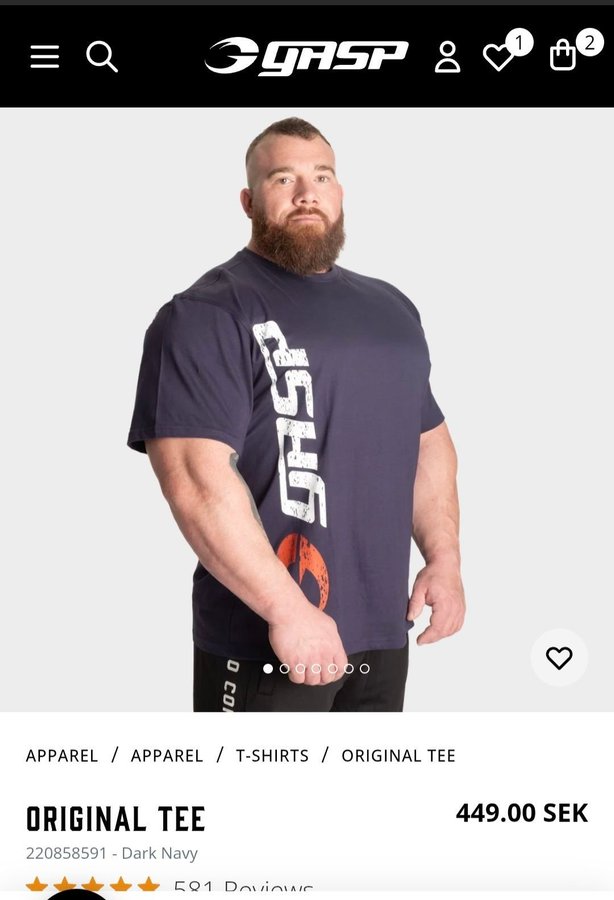Open the hamburger menu
The height and width of the screenshot is (900, 614).
click(45, 57)
